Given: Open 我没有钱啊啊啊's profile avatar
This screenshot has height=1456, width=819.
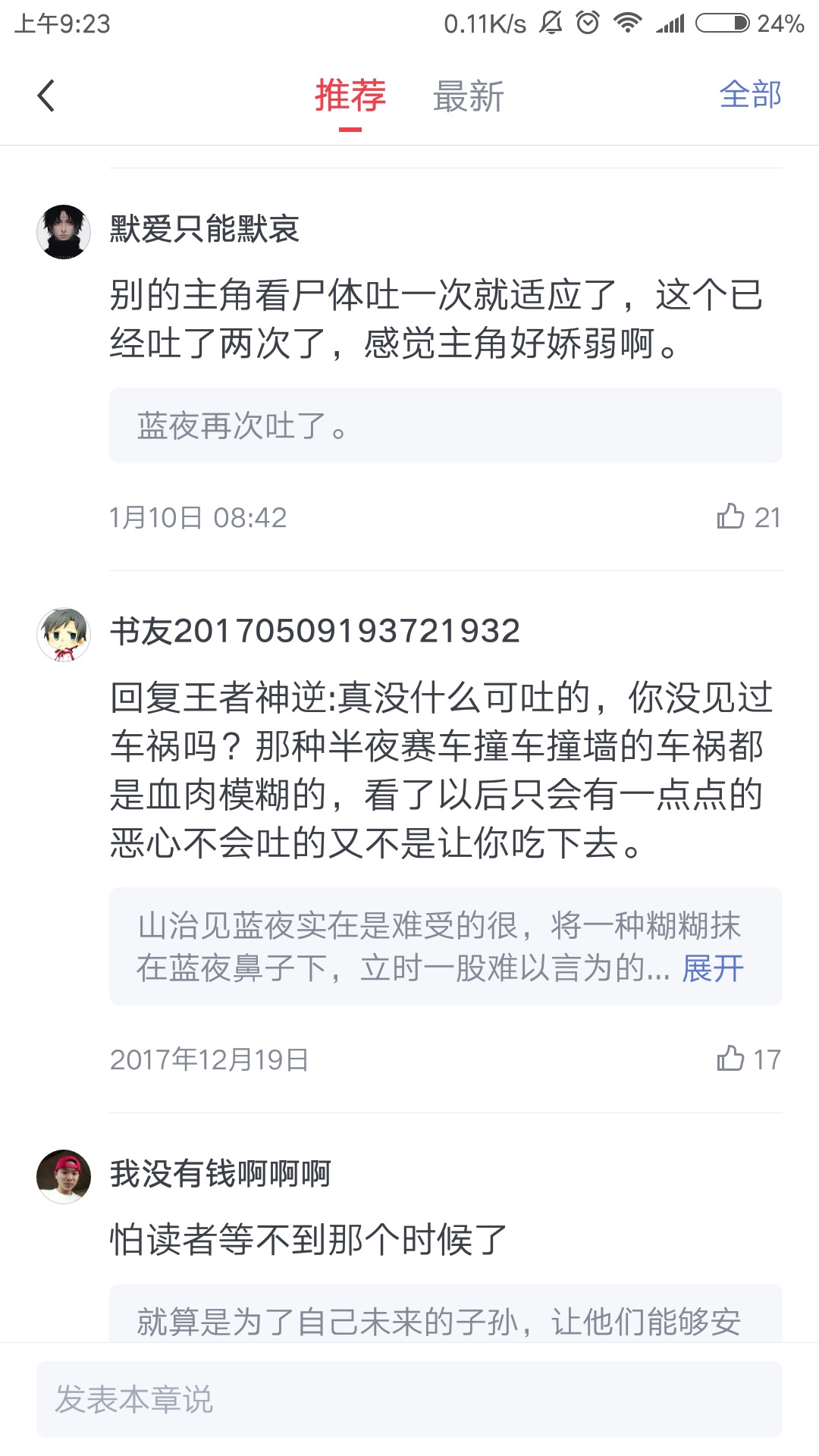Looking at the screenshot, I should tap(64, 1176).
